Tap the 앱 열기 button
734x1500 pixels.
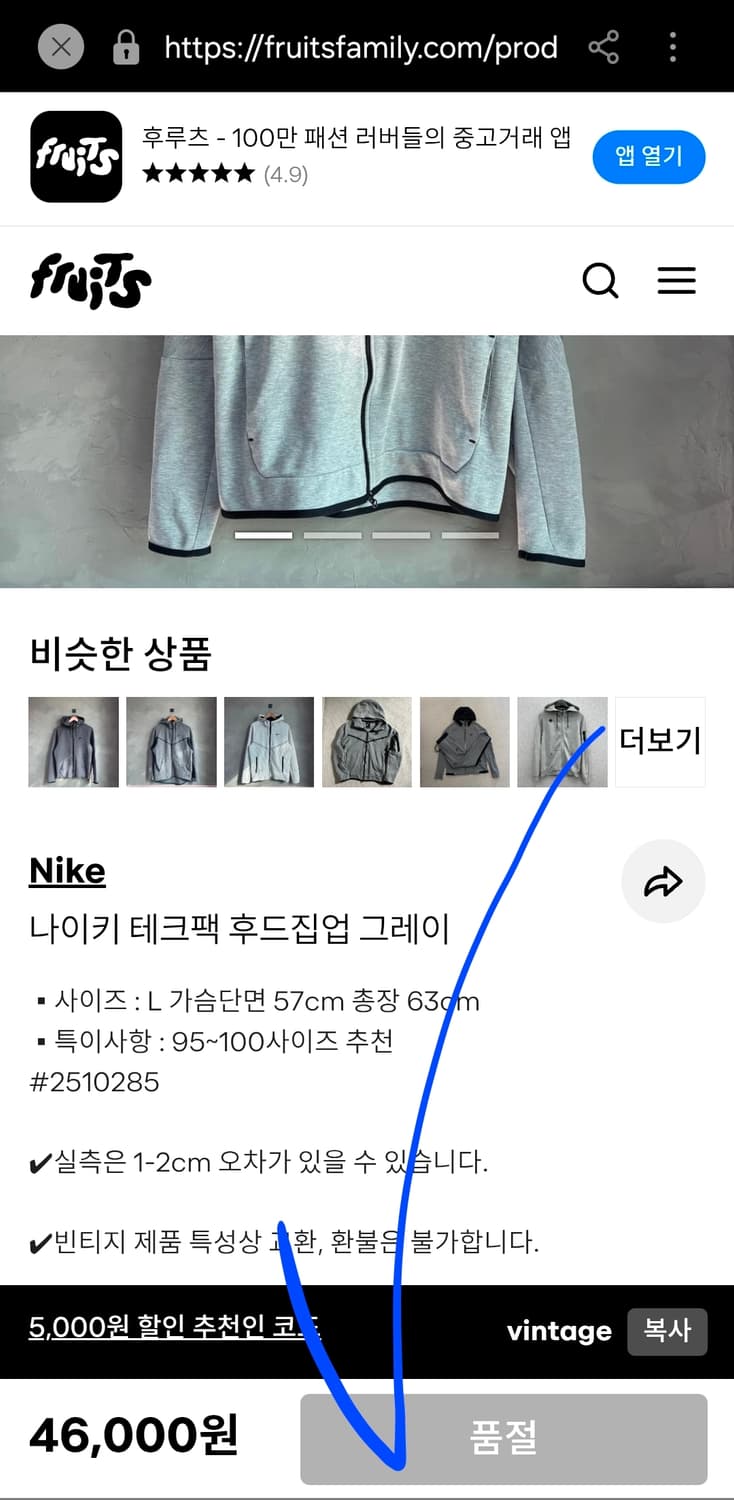[648, 156]
